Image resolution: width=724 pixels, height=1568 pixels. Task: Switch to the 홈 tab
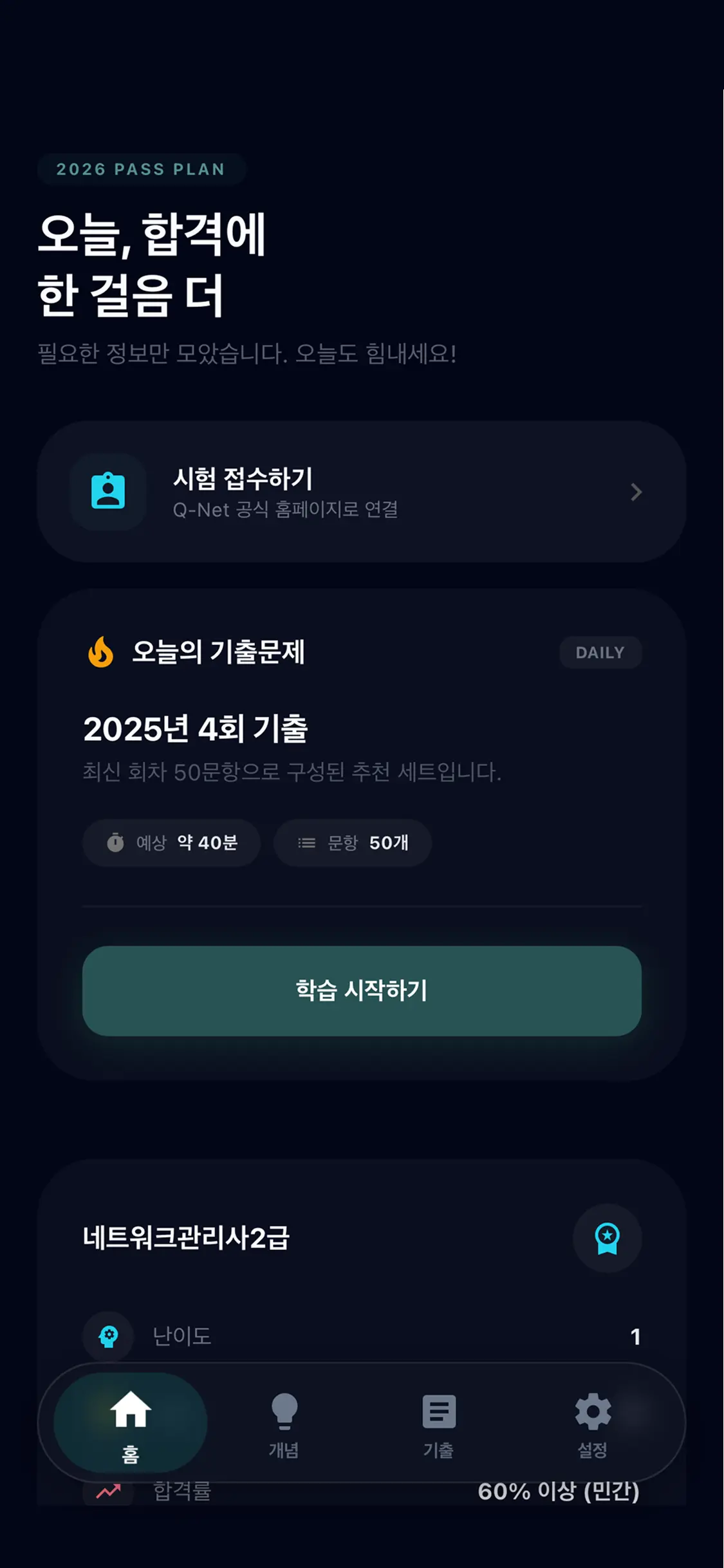tap(131, 1423)
